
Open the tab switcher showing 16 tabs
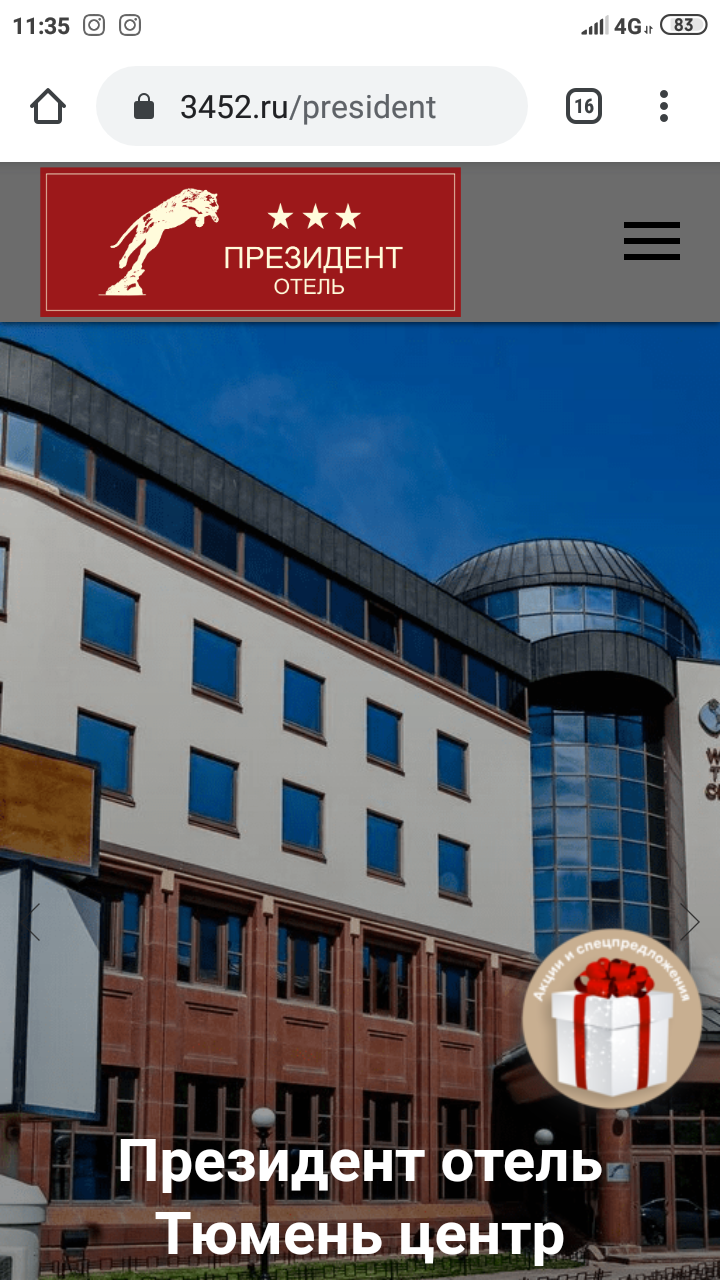(x=584, y=106)
